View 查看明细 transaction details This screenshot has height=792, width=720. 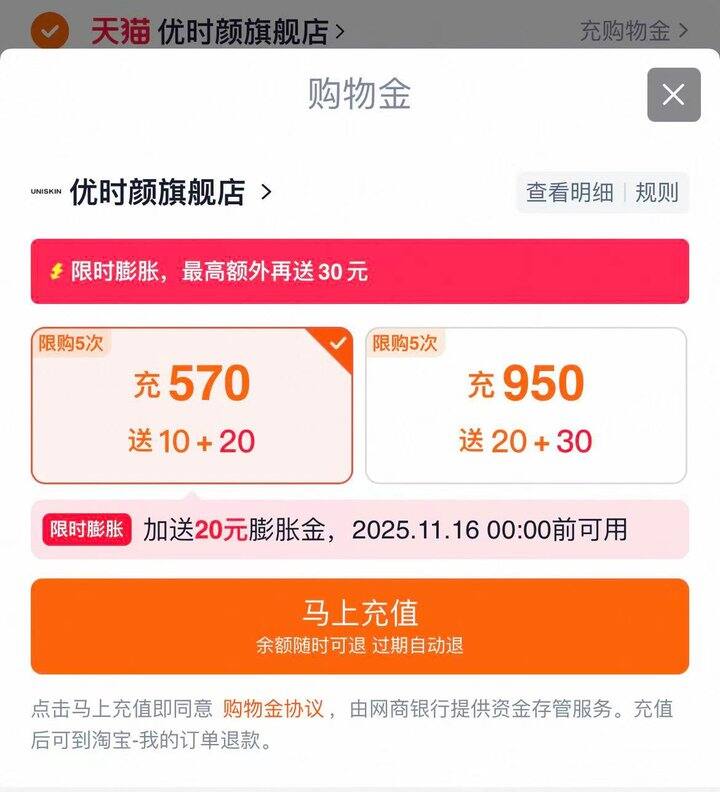point(570,193)
